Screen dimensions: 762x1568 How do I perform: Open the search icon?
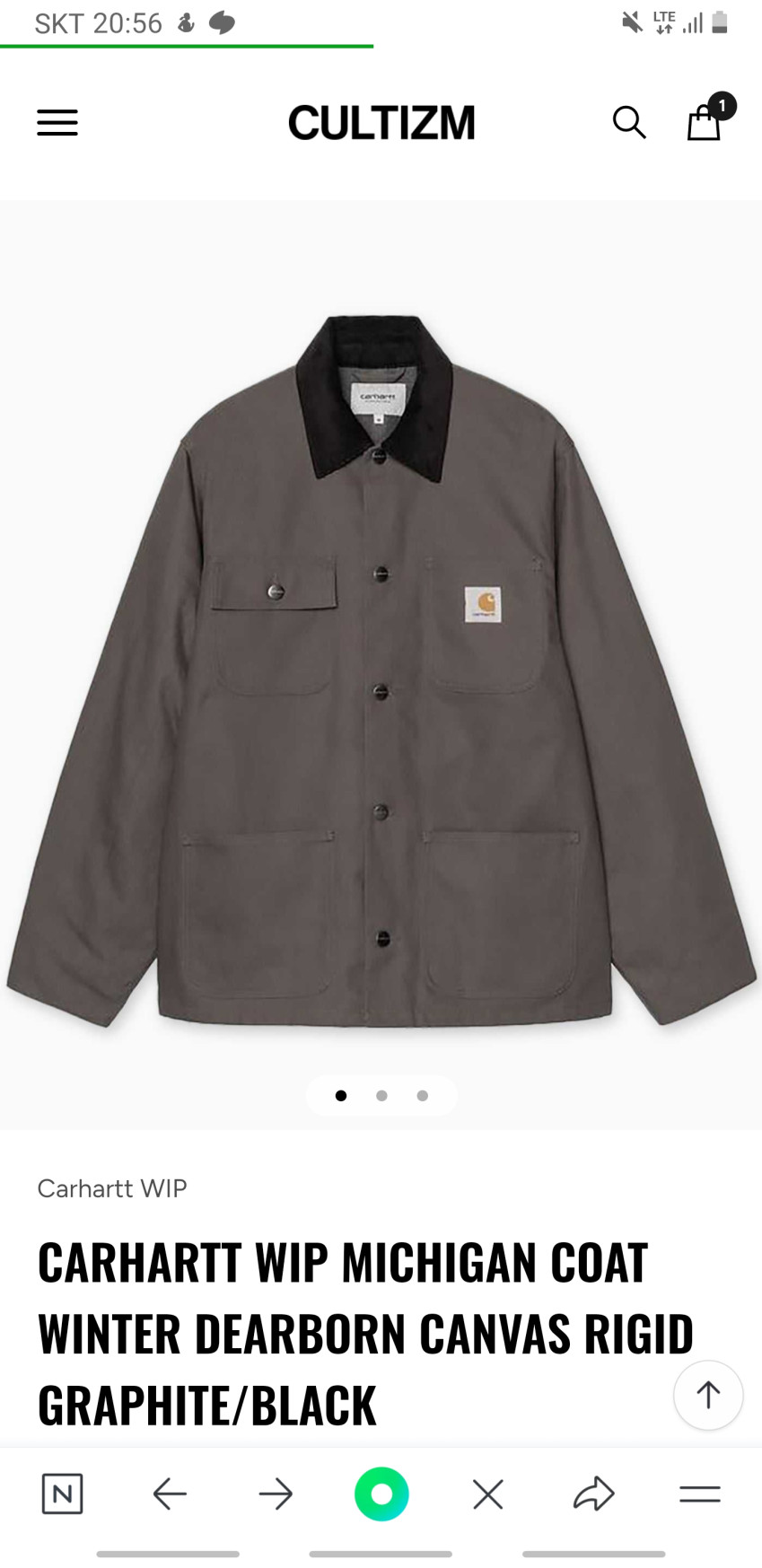pyautogui.click(x=629, y=122)
